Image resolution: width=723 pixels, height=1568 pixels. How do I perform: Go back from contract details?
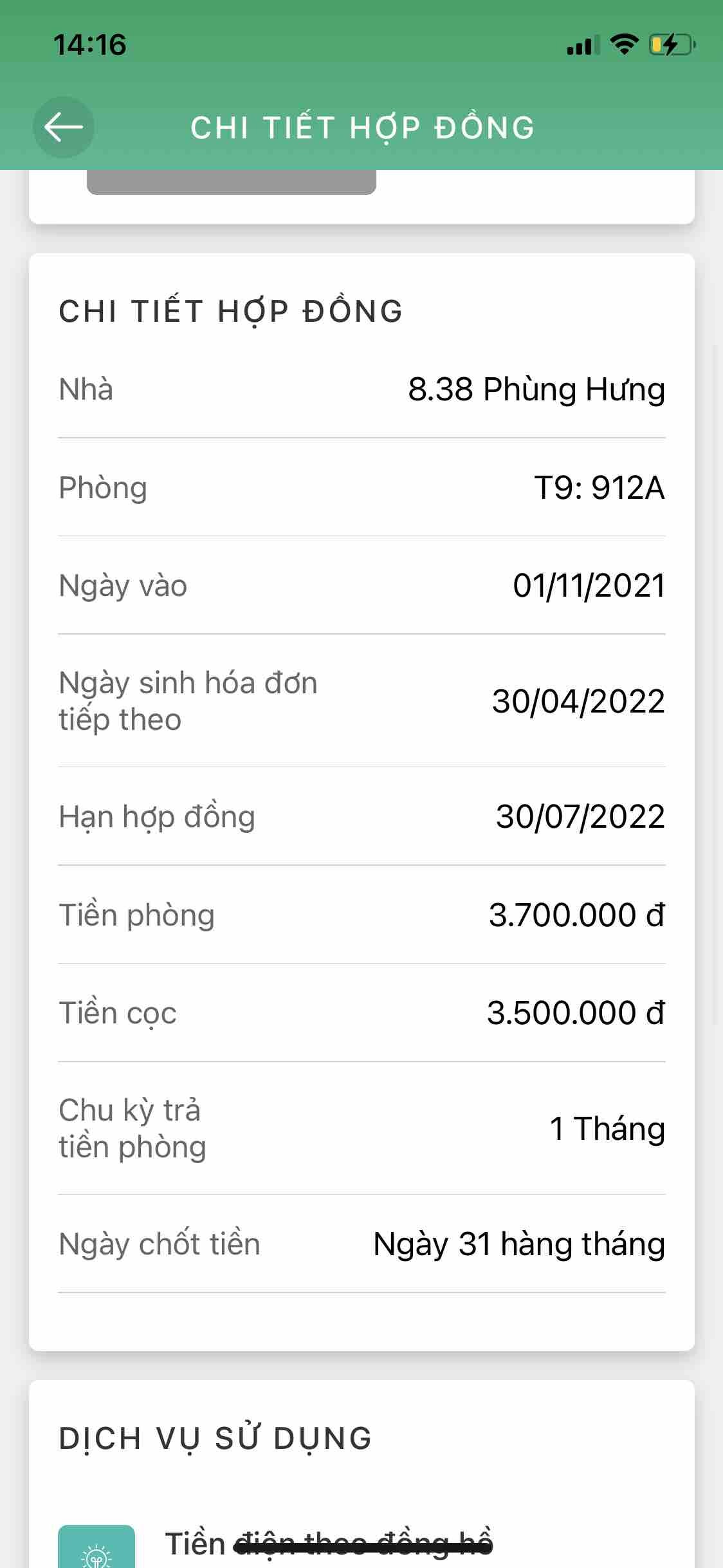click(63, 127)
